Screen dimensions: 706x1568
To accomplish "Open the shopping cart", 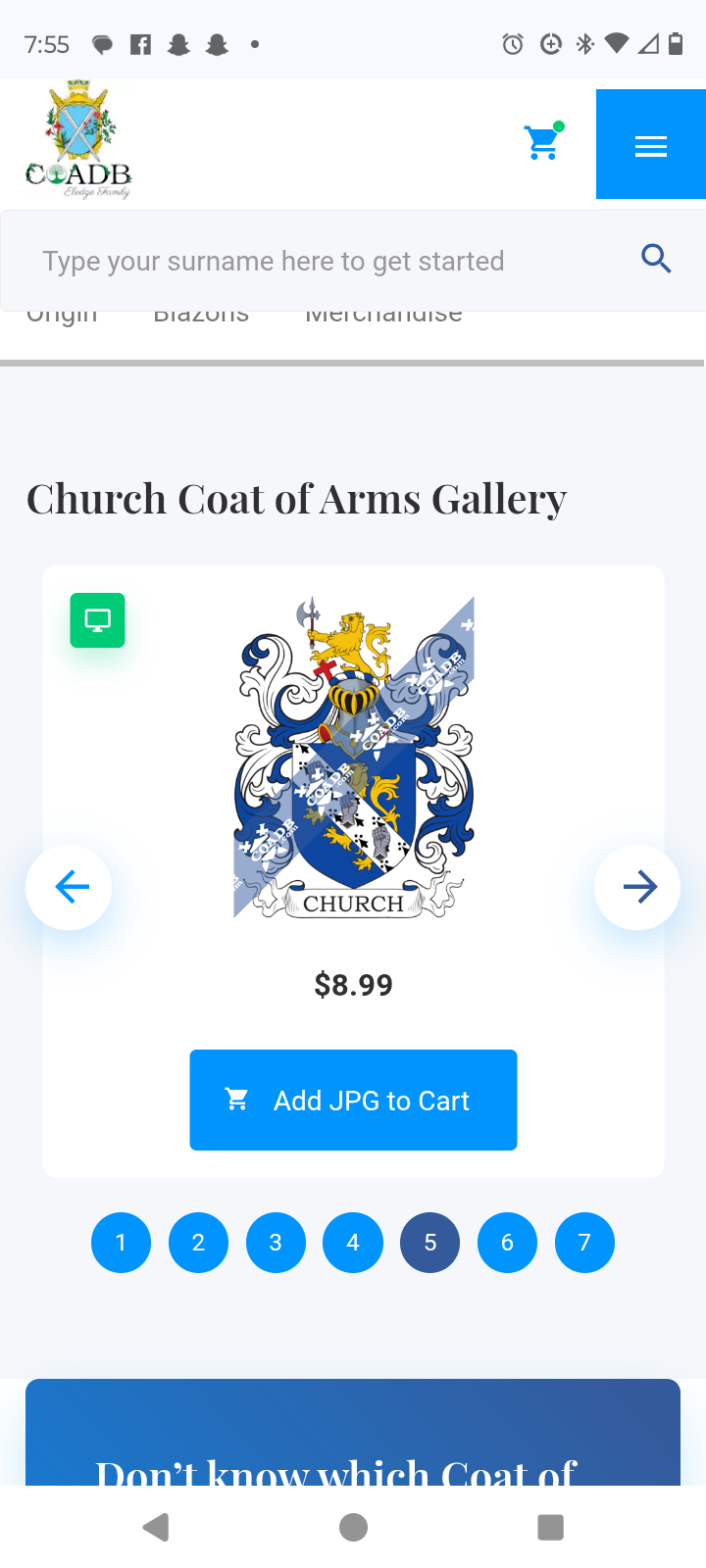I will click(542, 143).
